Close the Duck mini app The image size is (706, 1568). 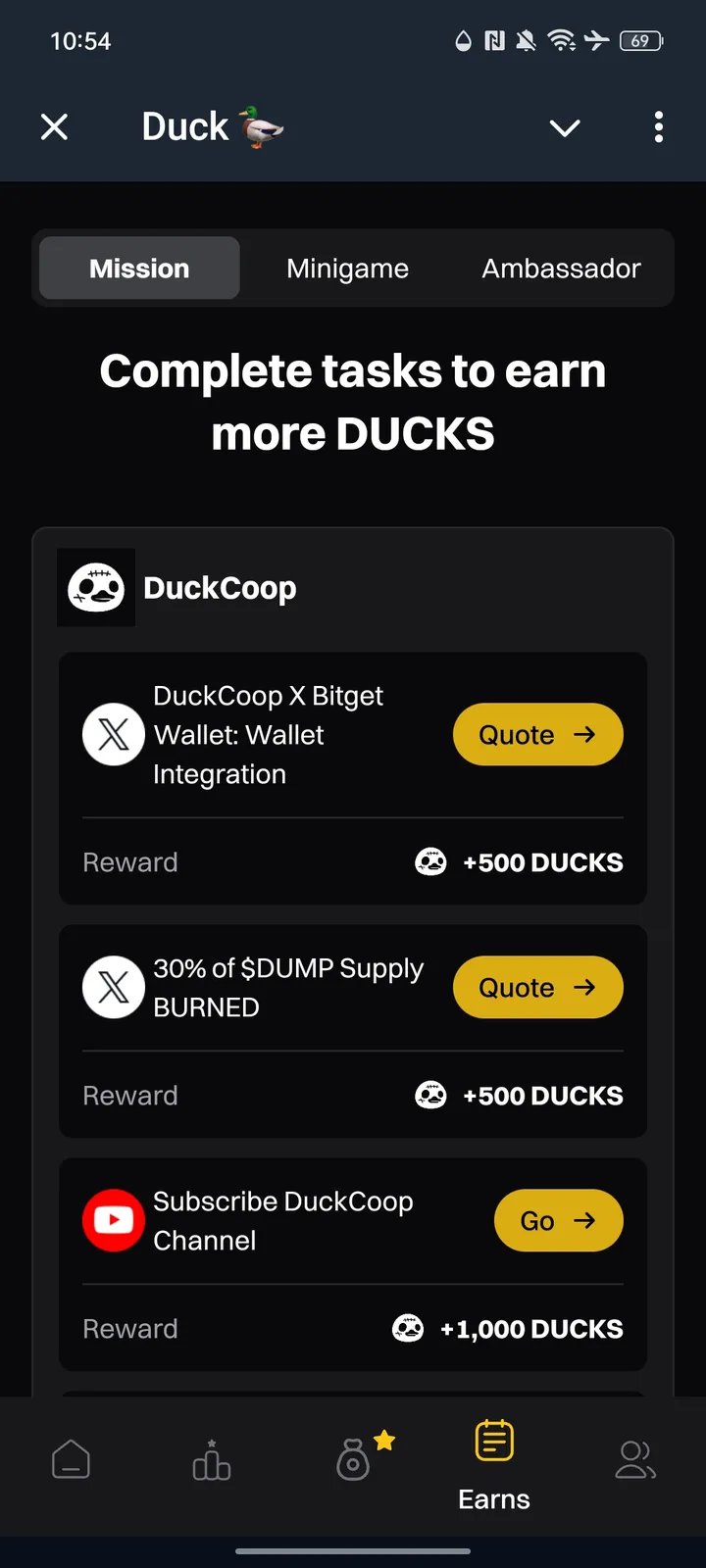(x=54, y=127)
